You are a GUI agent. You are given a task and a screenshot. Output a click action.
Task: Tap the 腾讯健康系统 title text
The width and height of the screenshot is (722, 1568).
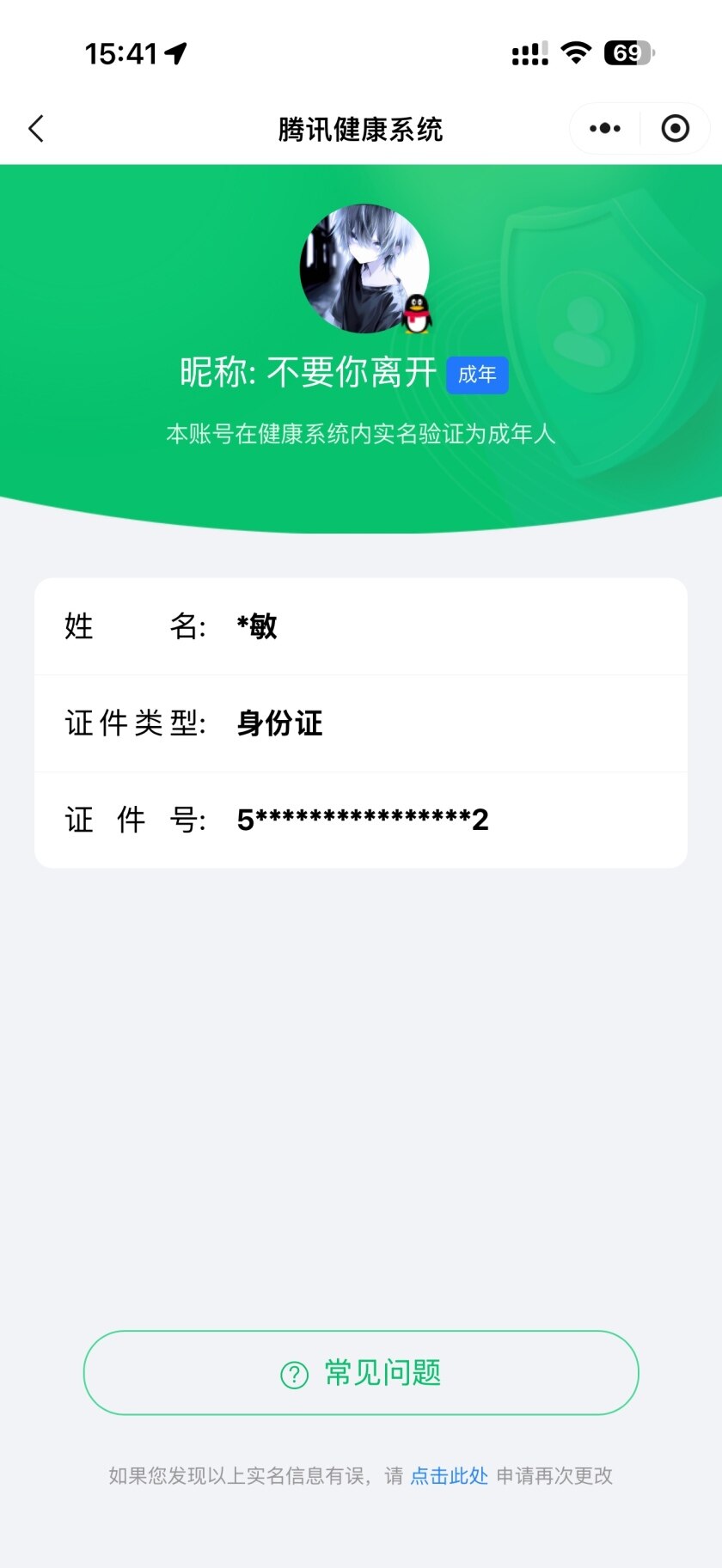click(361, 127)
